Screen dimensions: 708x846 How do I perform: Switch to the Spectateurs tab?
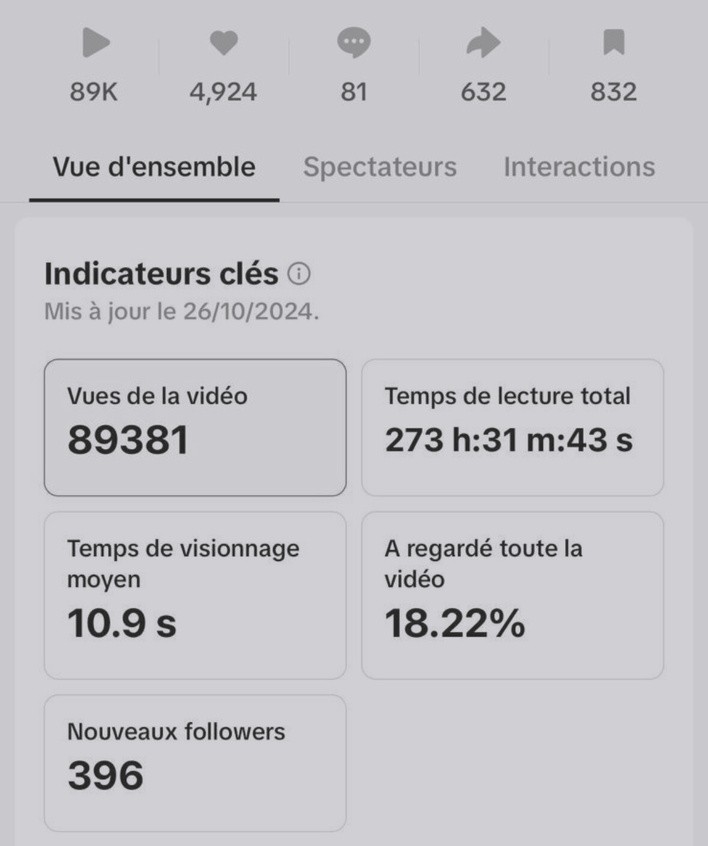pyautogui.click(x=380, y=167)
